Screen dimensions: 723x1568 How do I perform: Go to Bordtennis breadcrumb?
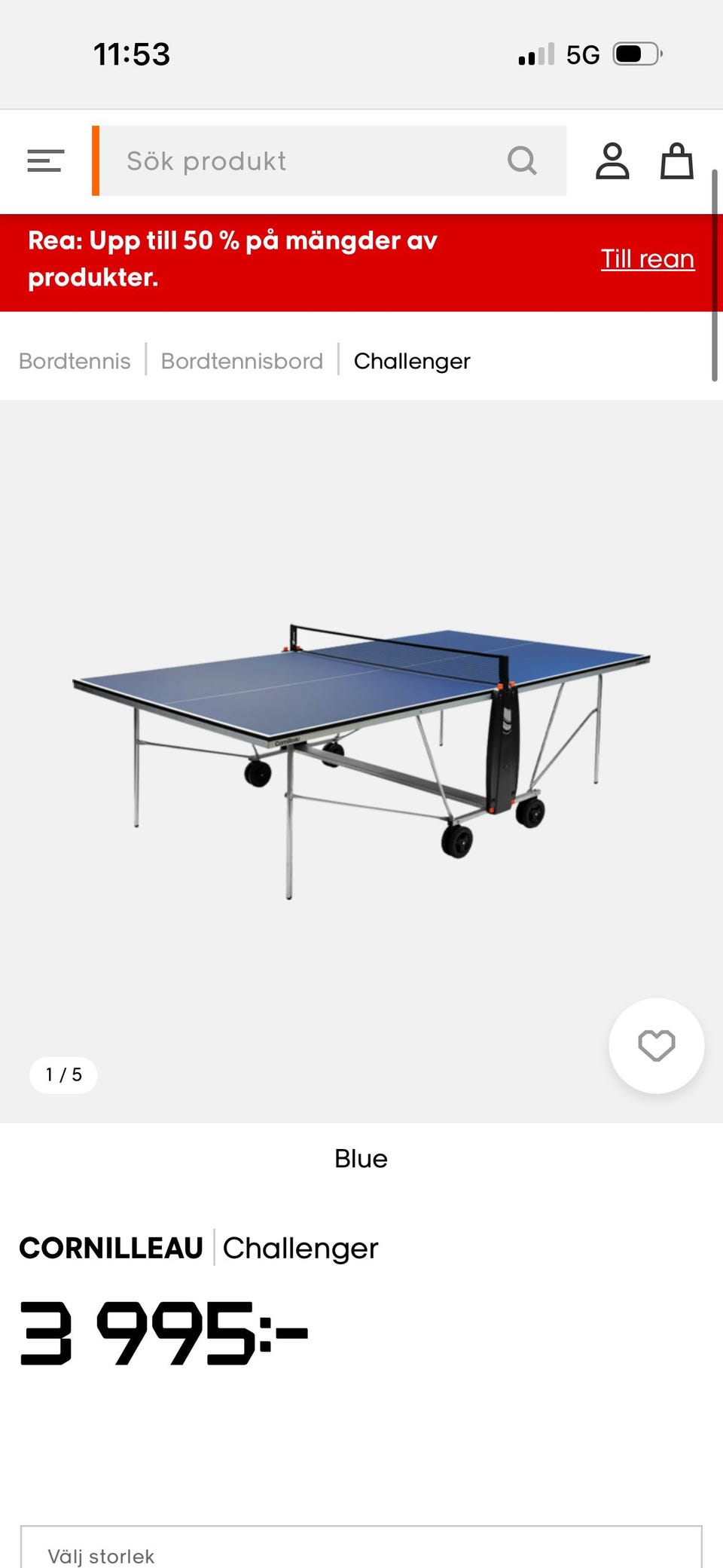click(x=75, y=361)
